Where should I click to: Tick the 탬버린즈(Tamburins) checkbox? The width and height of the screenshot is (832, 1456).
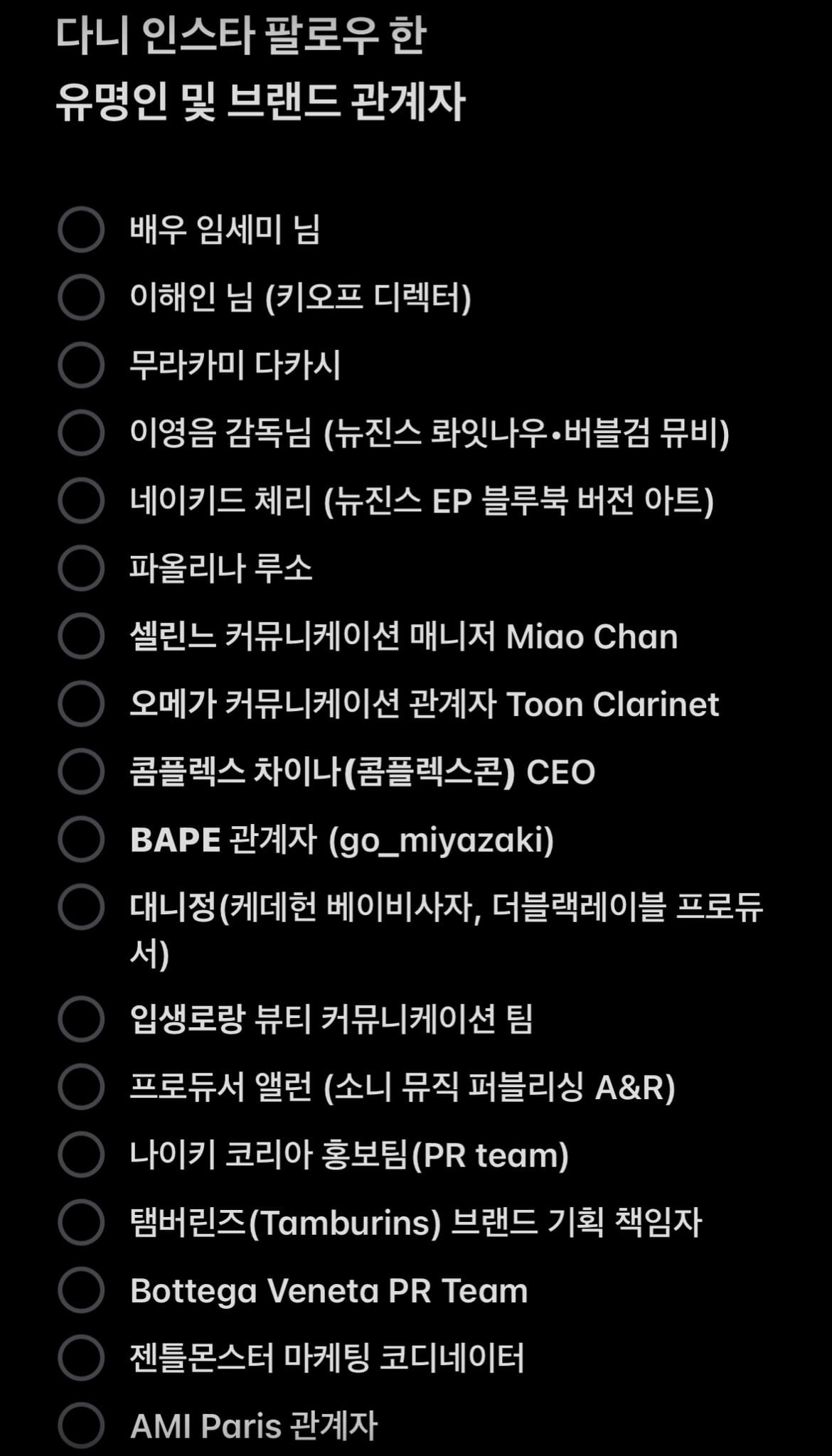point(81,1222)
